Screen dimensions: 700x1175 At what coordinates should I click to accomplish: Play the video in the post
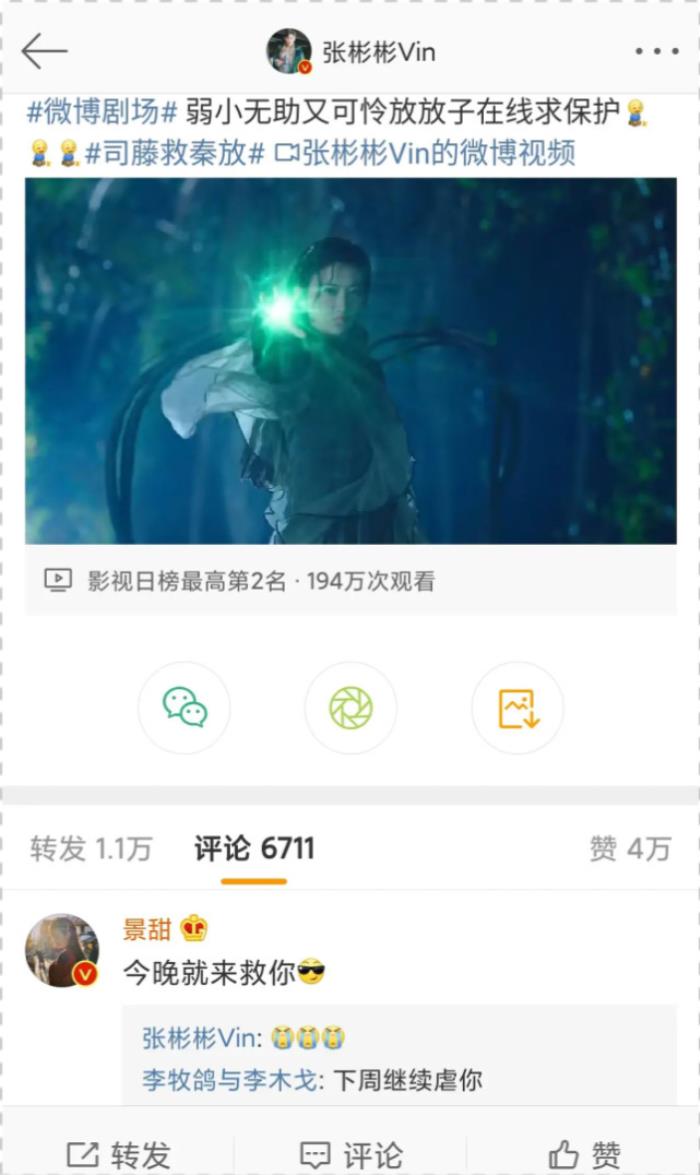pyautogui.click(x=350, y=360)
